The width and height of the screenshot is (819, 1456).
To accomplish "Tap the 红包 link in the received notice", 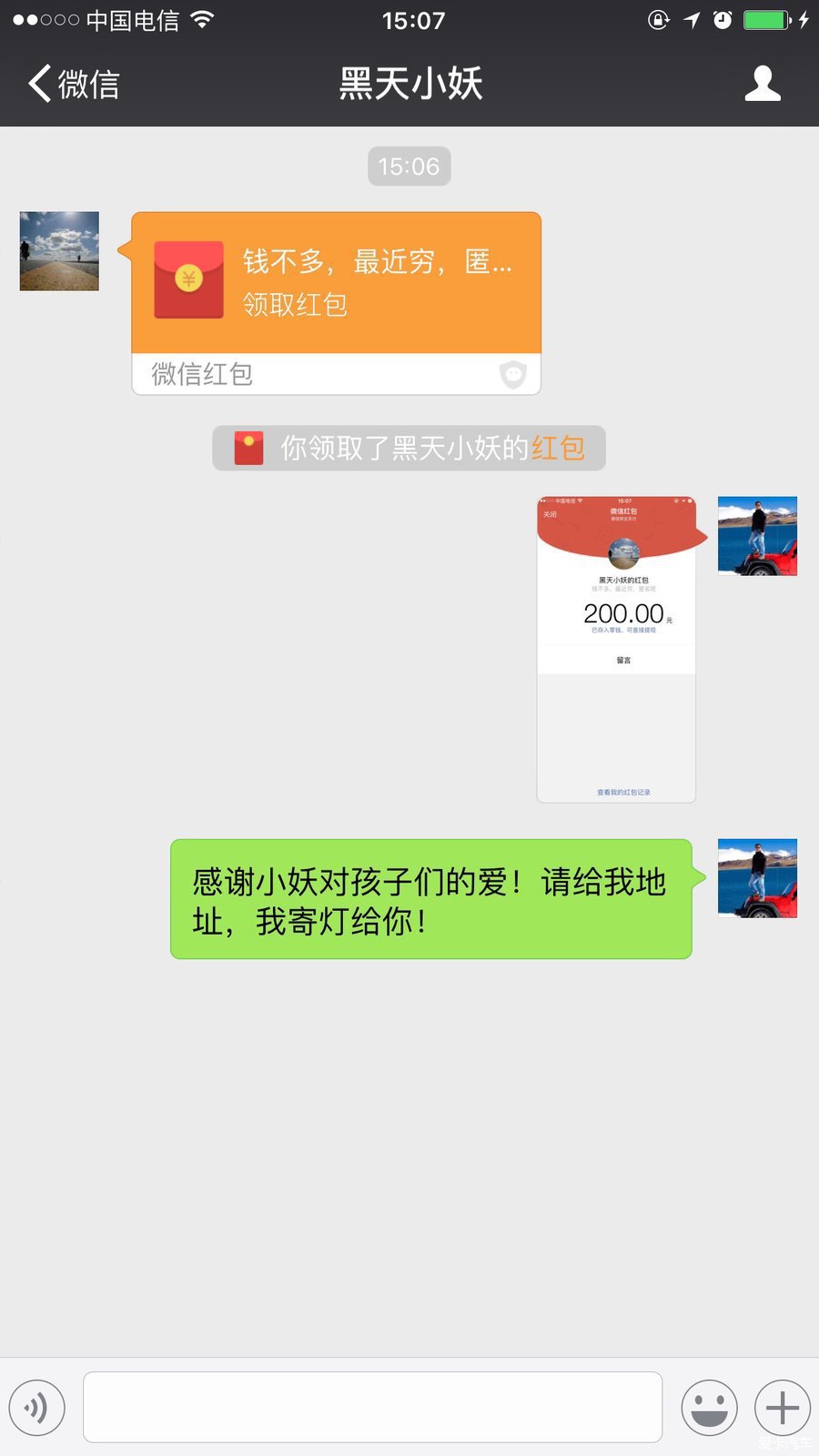I will click(x=558, y=448).
